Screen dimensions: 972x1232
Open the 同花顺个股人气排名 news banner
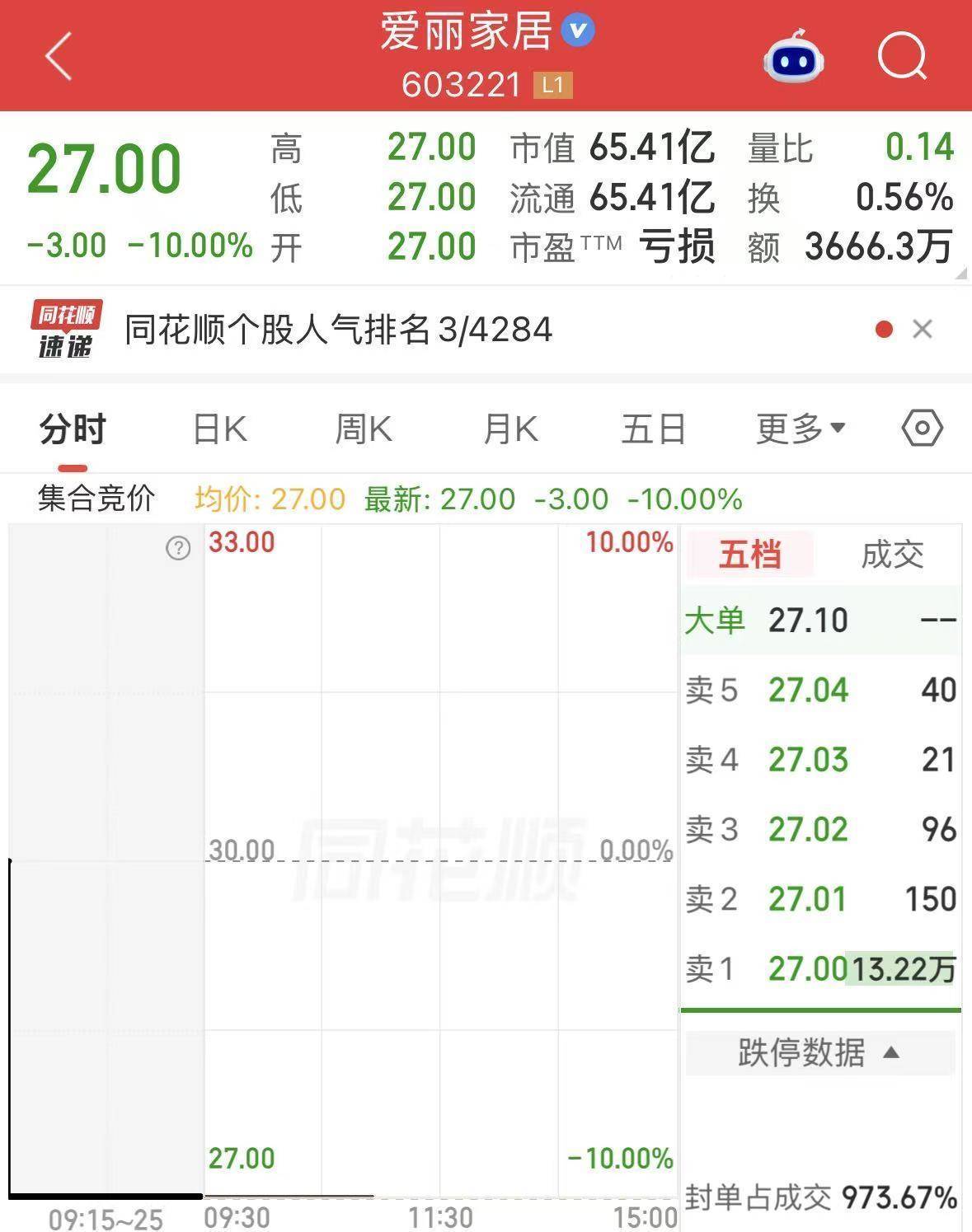[x=338, y=330]
